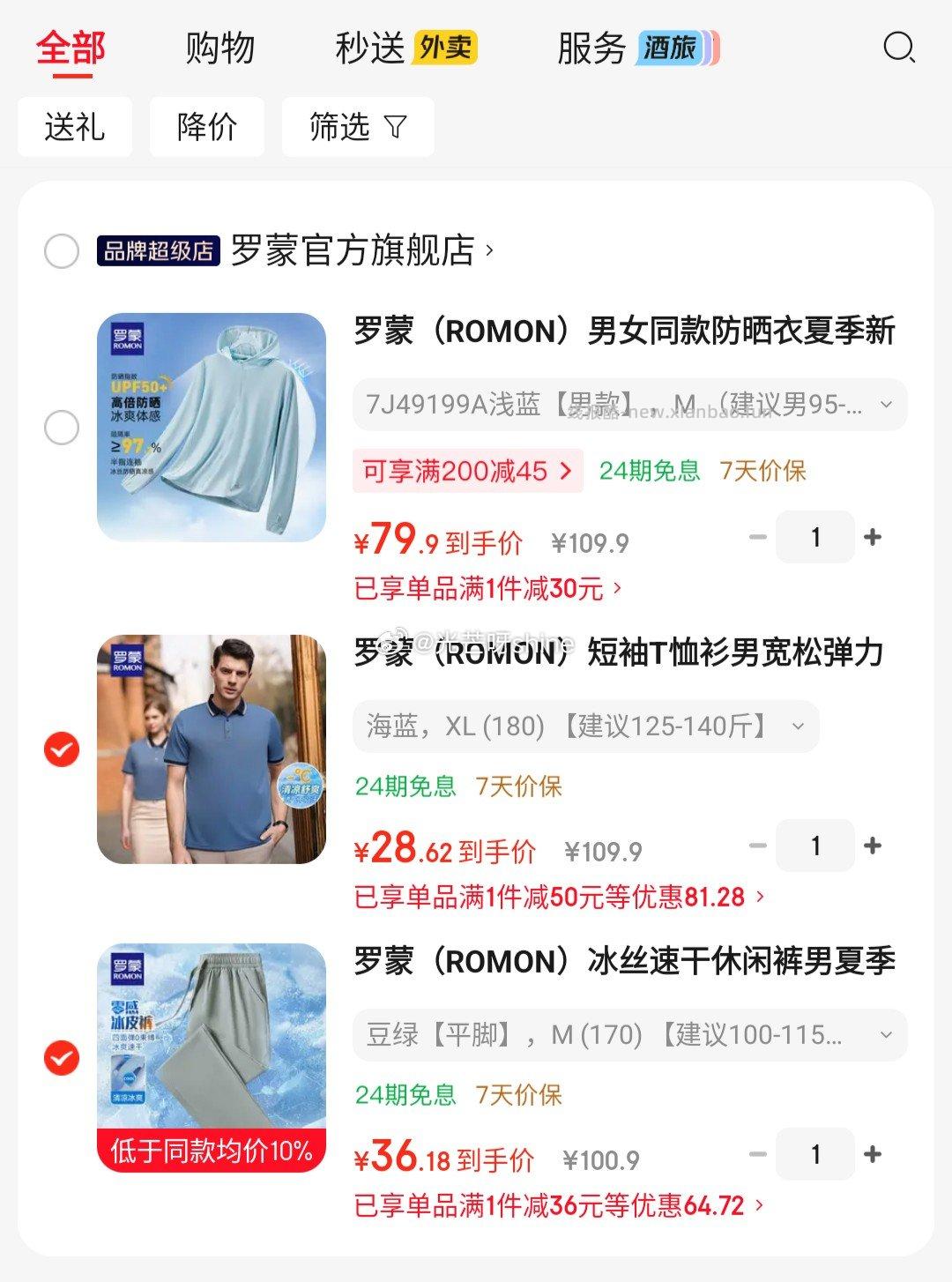Switch to the 购物 tab
The height and width of the screenshot is (1282, 952).
219,50
